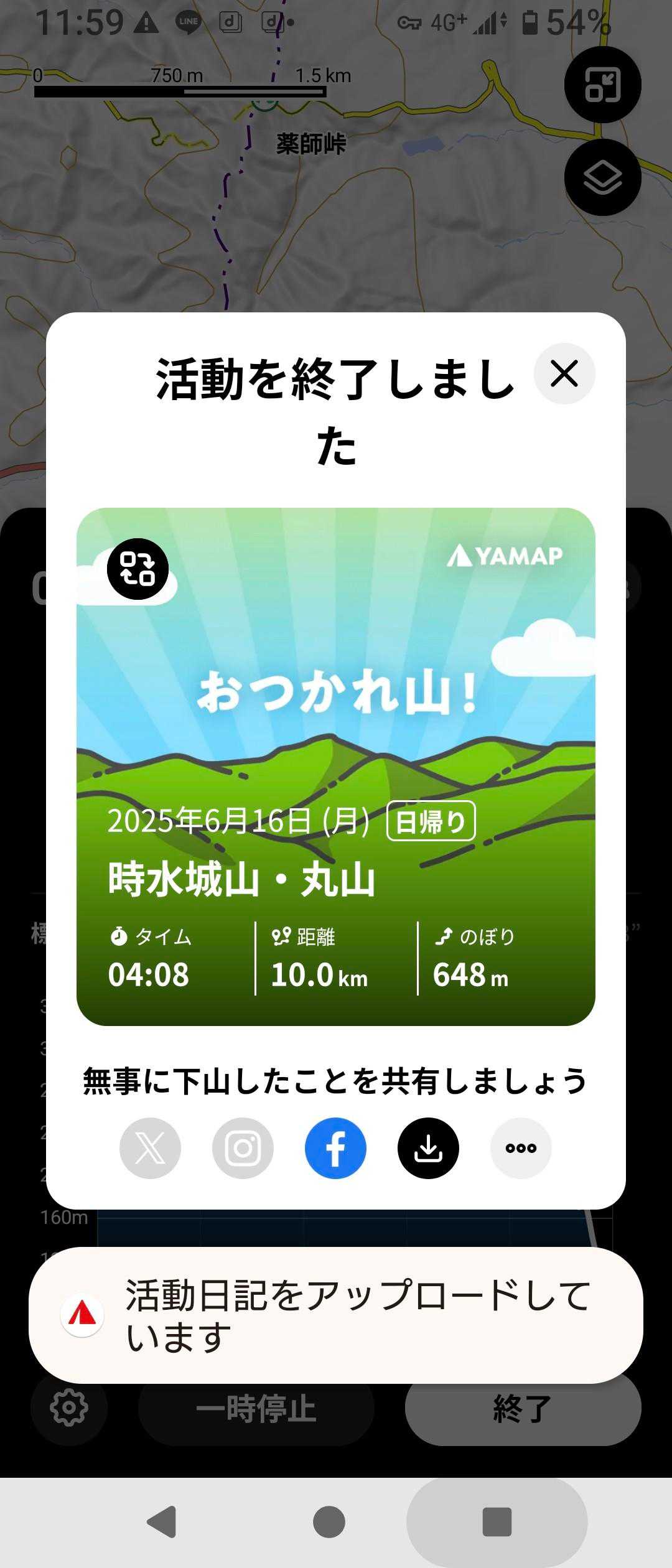
Task: Close the activity finished dialog
Action: tap(564, 373)
